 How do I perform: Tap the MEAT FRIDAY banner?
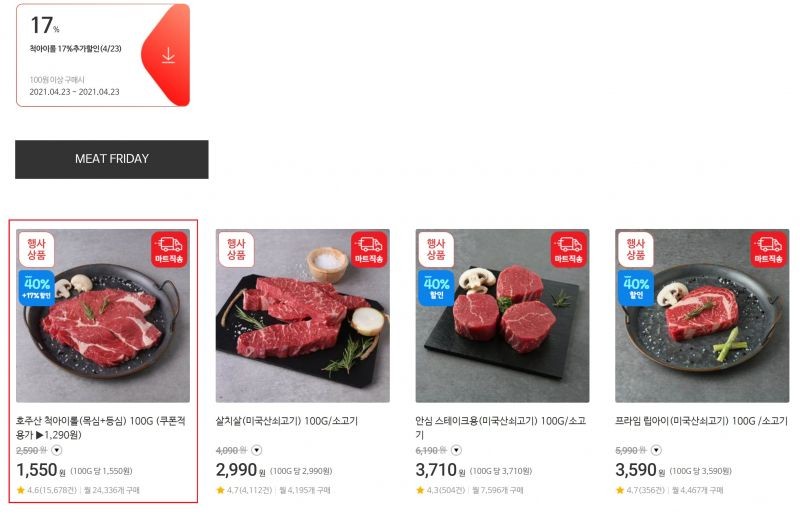click(111, 159)
